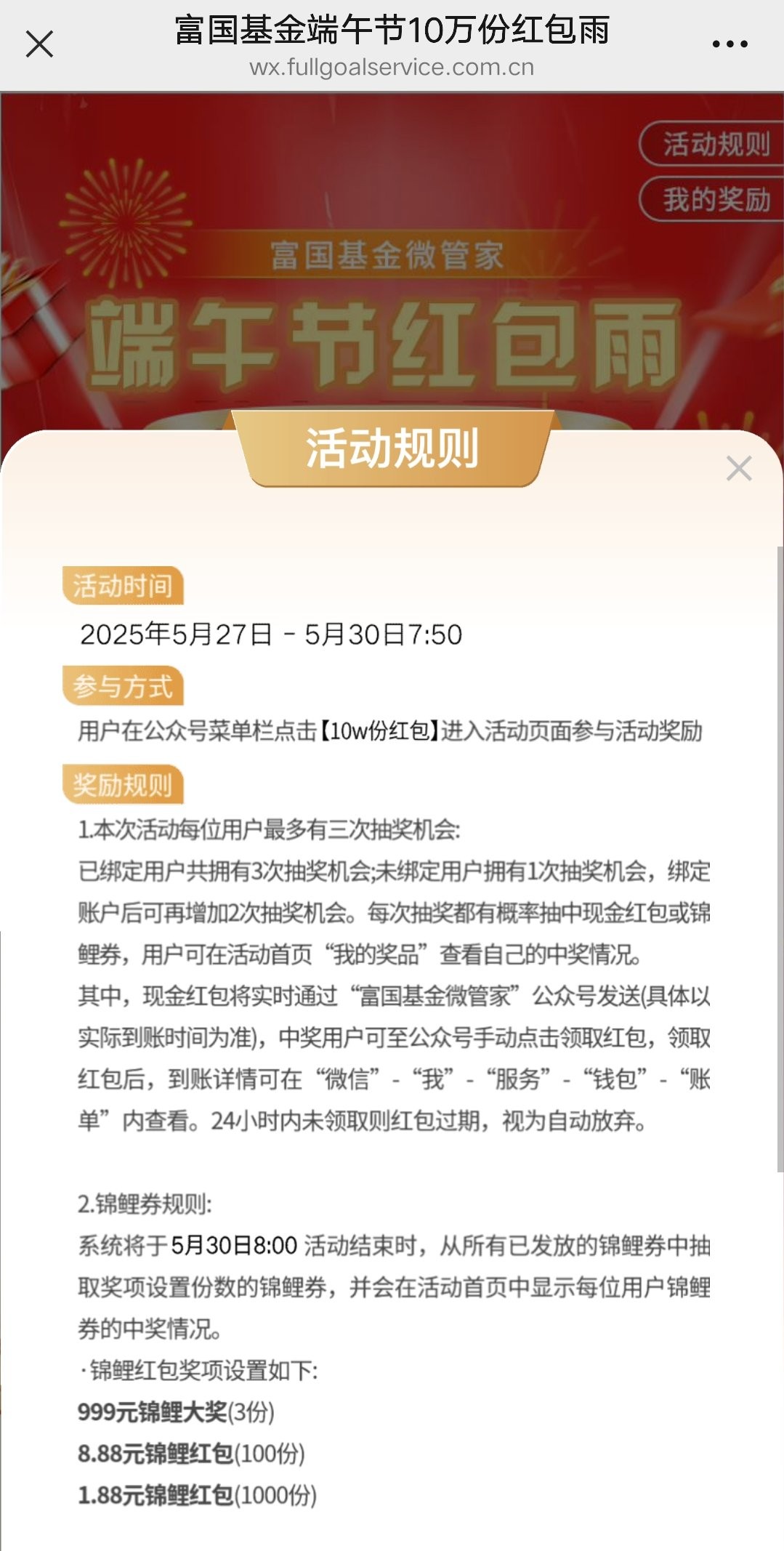Viewport: 784px width, 1551px height.
Task: Close the WeChat webview page
Action: tap(39, 44)
